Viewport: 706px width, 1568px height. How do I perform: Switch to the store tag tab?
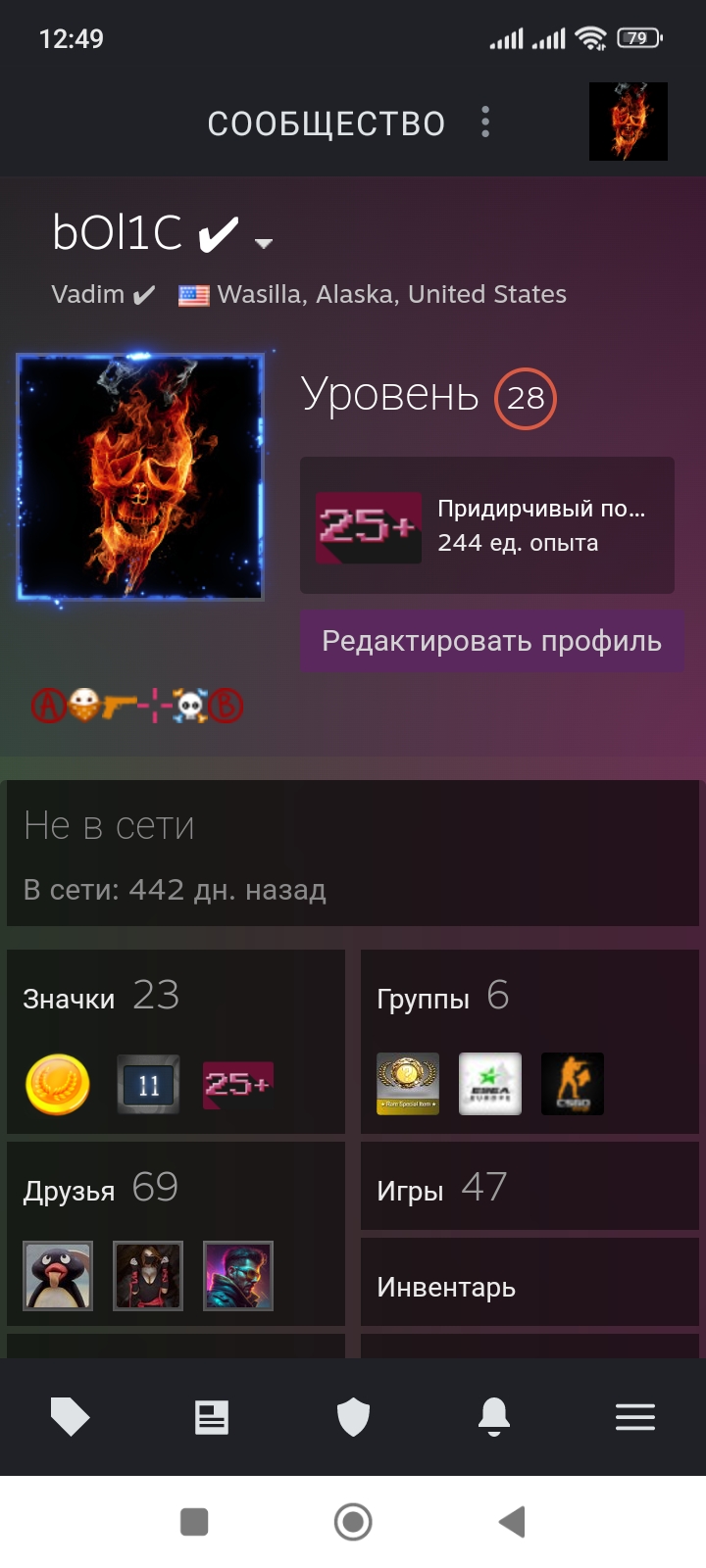point(70,1417)
